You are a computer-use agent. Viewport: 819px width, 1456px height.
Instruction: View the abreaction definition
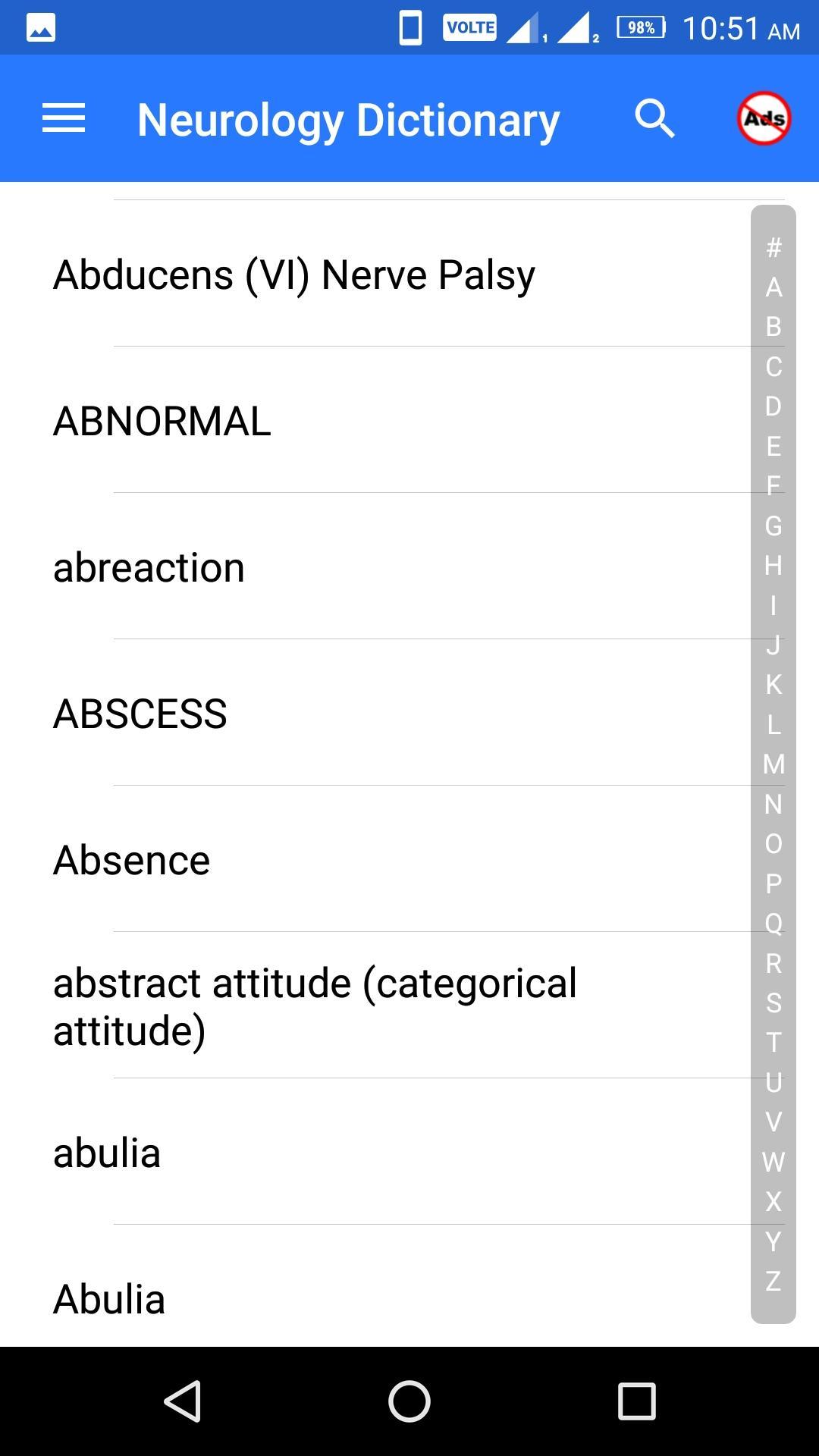pos(149,567)
